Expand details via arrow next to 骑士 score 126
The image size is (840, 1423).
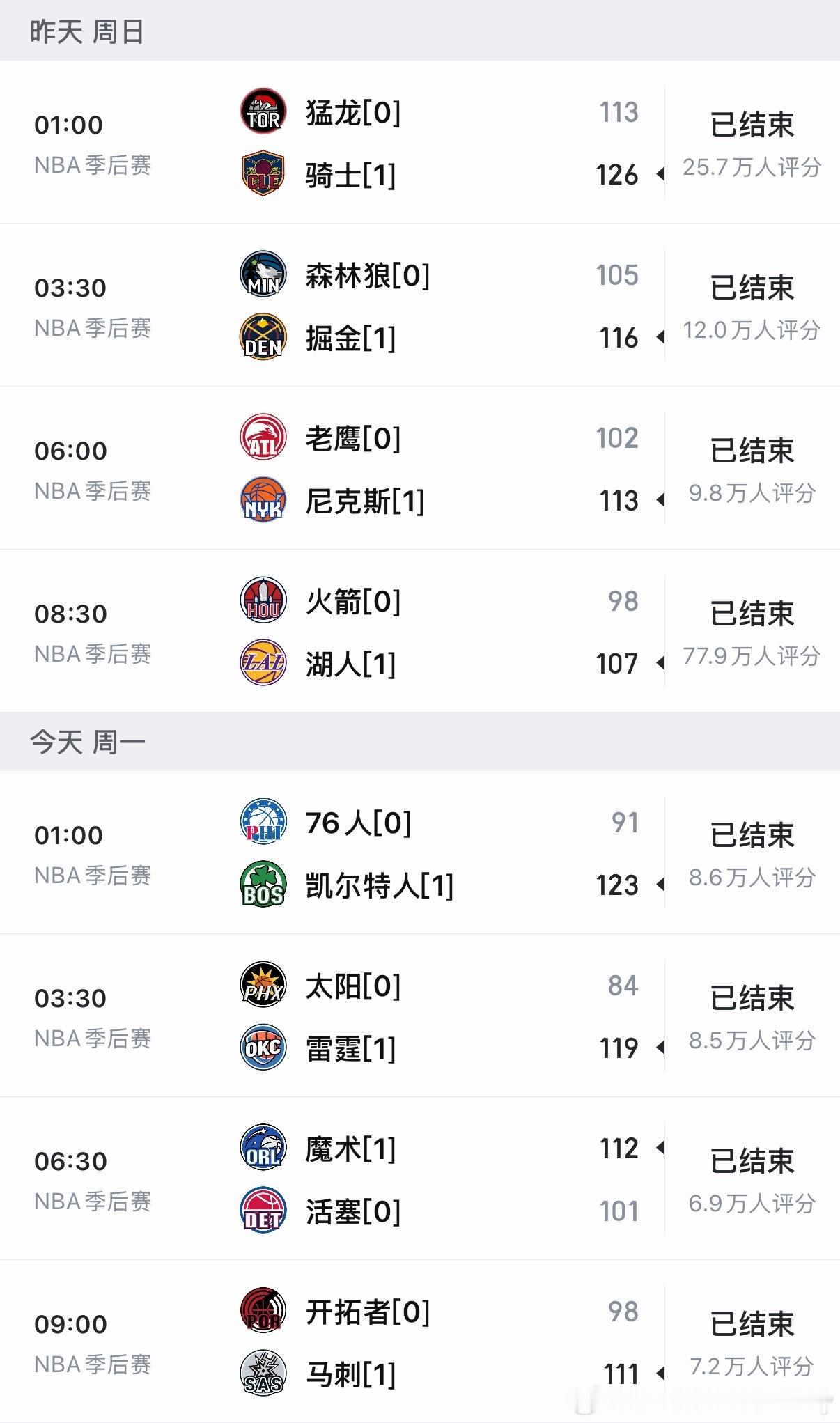click(x=659, y=174)
